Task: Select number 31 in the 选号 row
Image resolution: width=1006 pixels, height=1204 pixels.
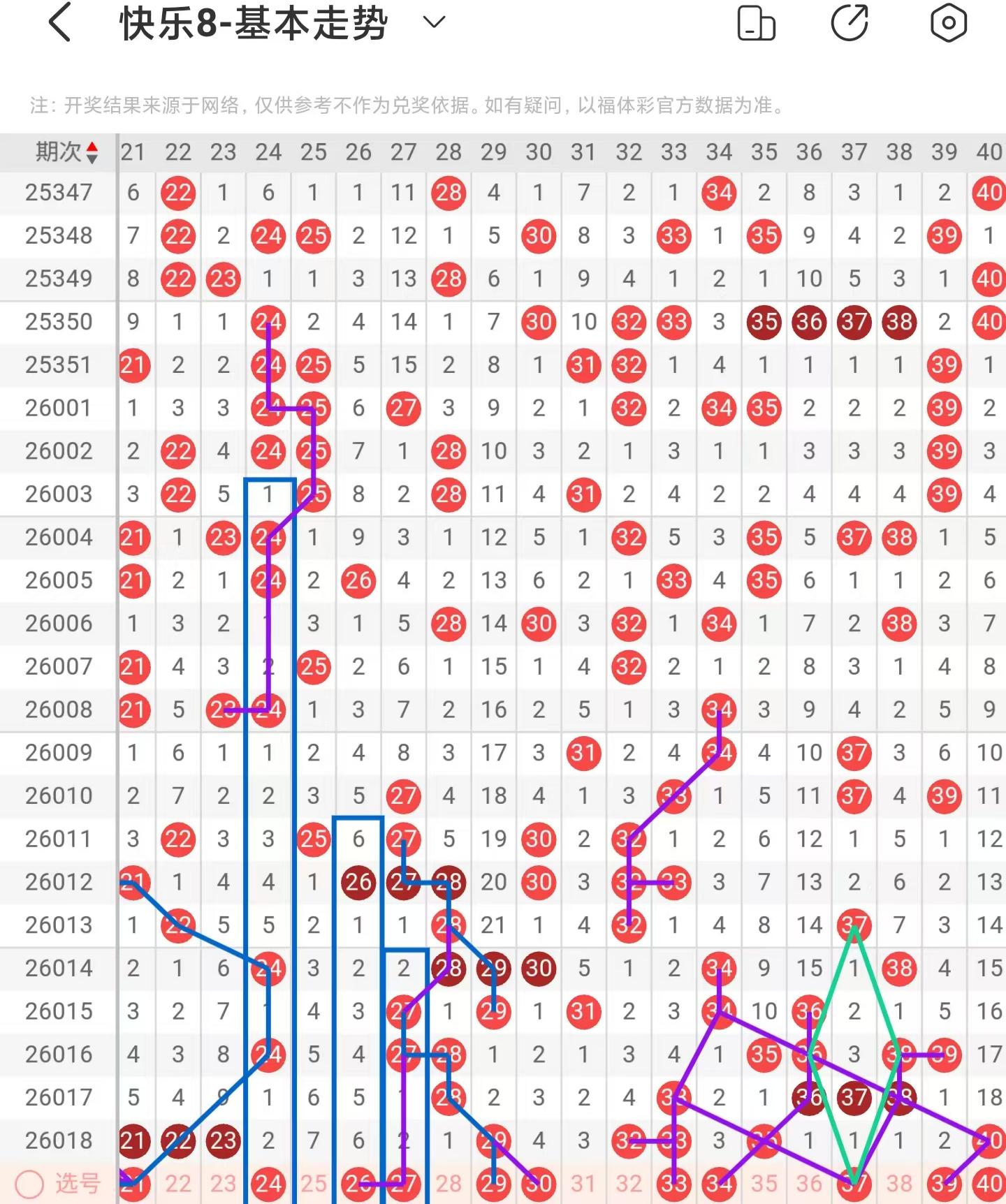Action: [x=583, y=1184]
